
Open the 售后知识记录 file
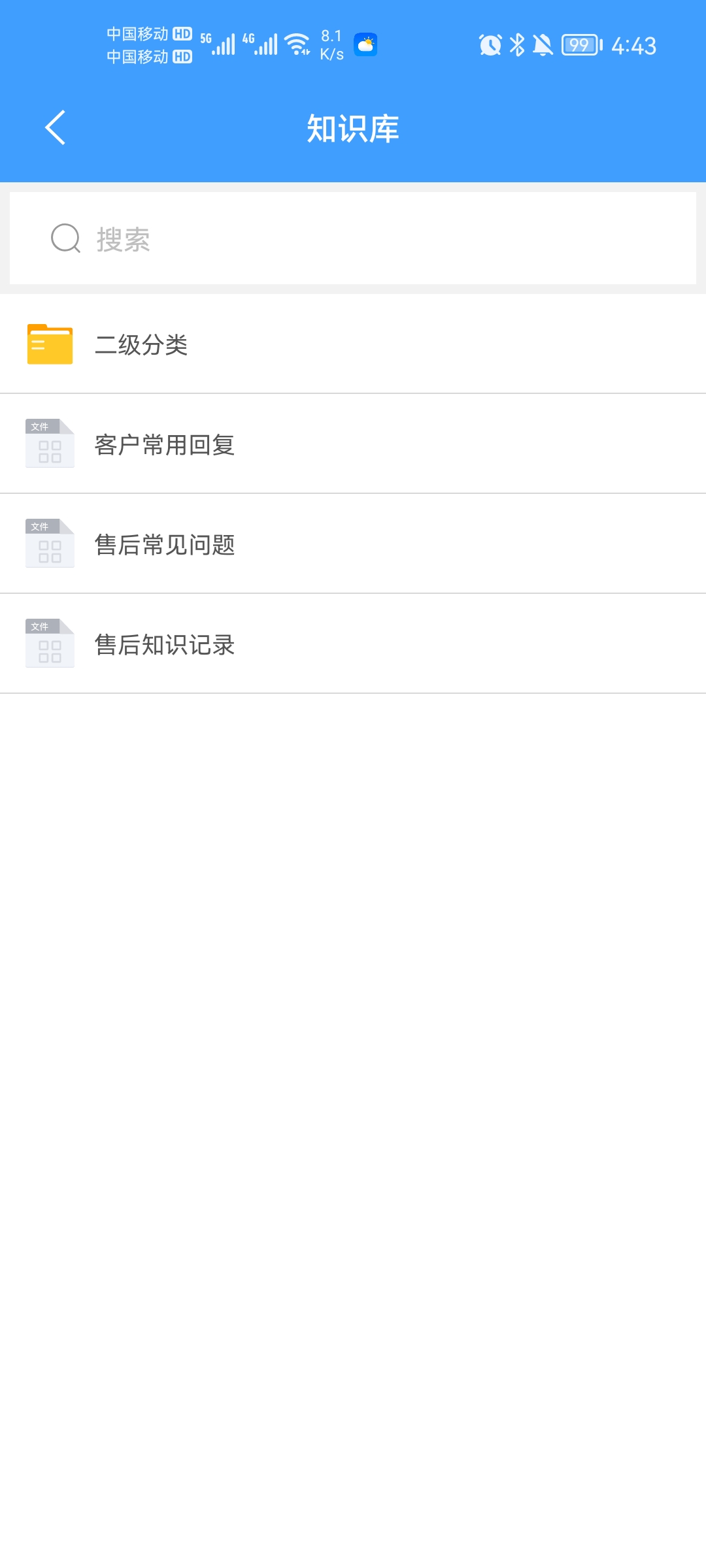(x=353, y=644)
